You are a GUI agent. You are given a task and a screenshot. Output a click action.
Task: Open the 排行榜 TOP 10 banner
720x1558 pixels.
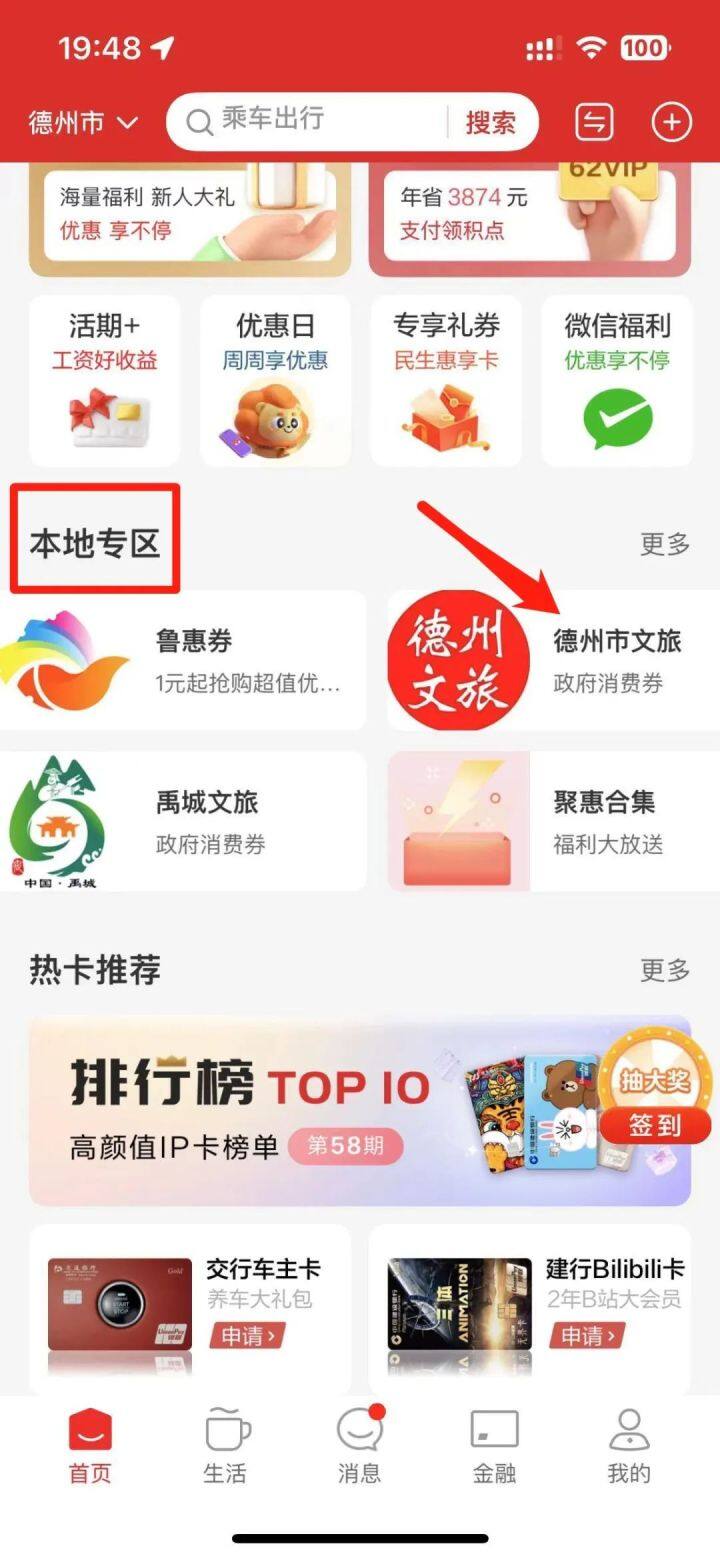tap(300, 1110)
